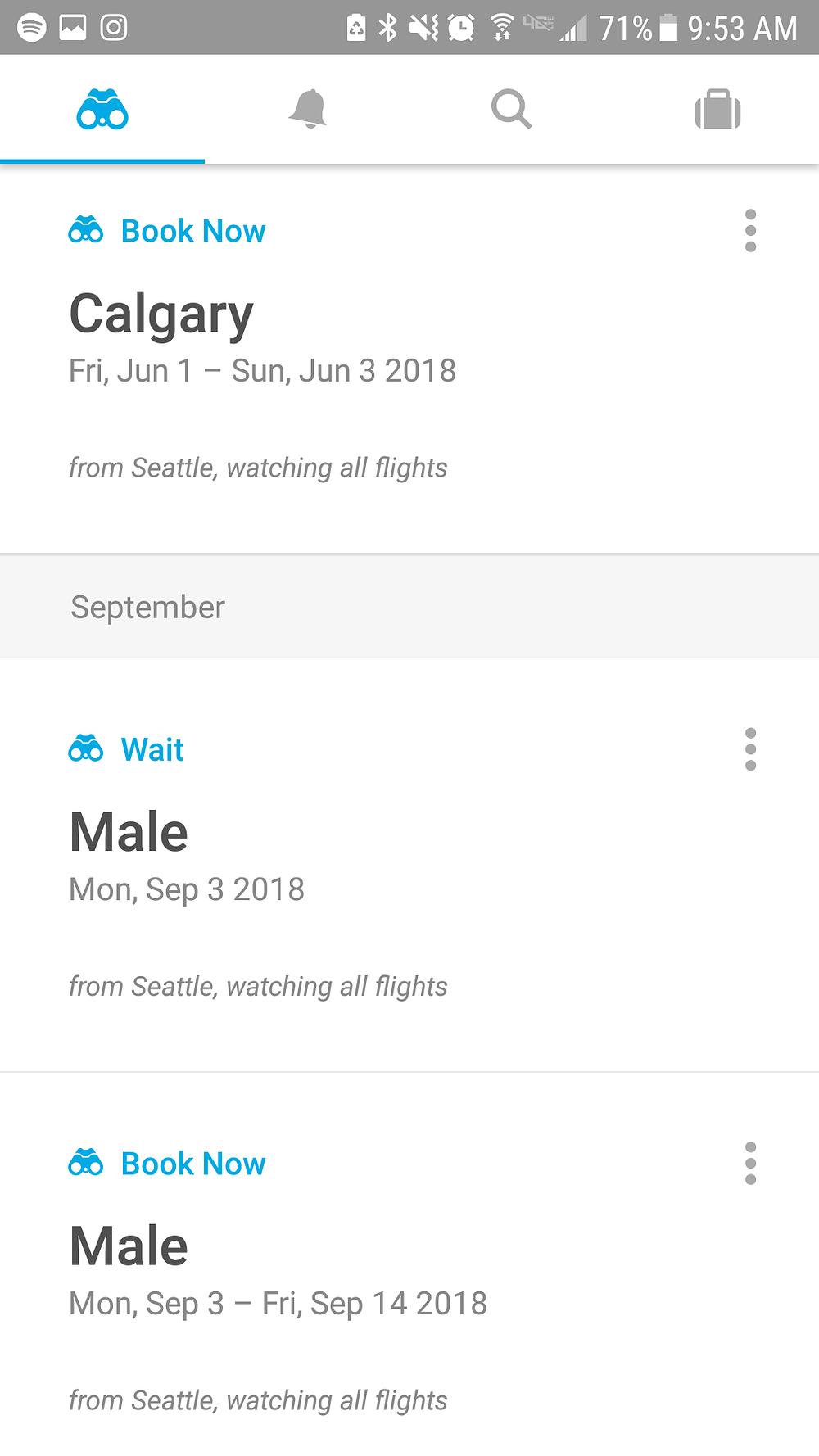Open the Male Sep 3 – Sep 14 card
Image resolution: width=819 pixels, height=1456 pixels.
[x=409, y=1265]
